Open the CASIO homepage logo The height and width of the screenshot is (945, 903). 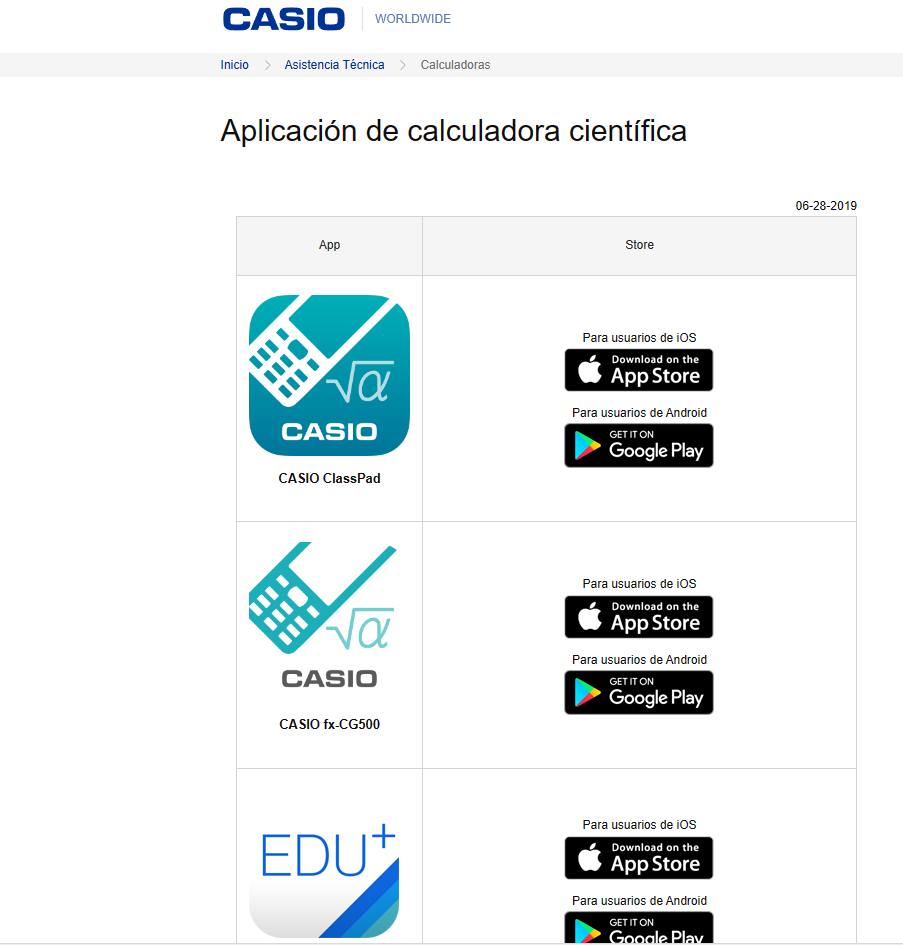pos(284,19)
